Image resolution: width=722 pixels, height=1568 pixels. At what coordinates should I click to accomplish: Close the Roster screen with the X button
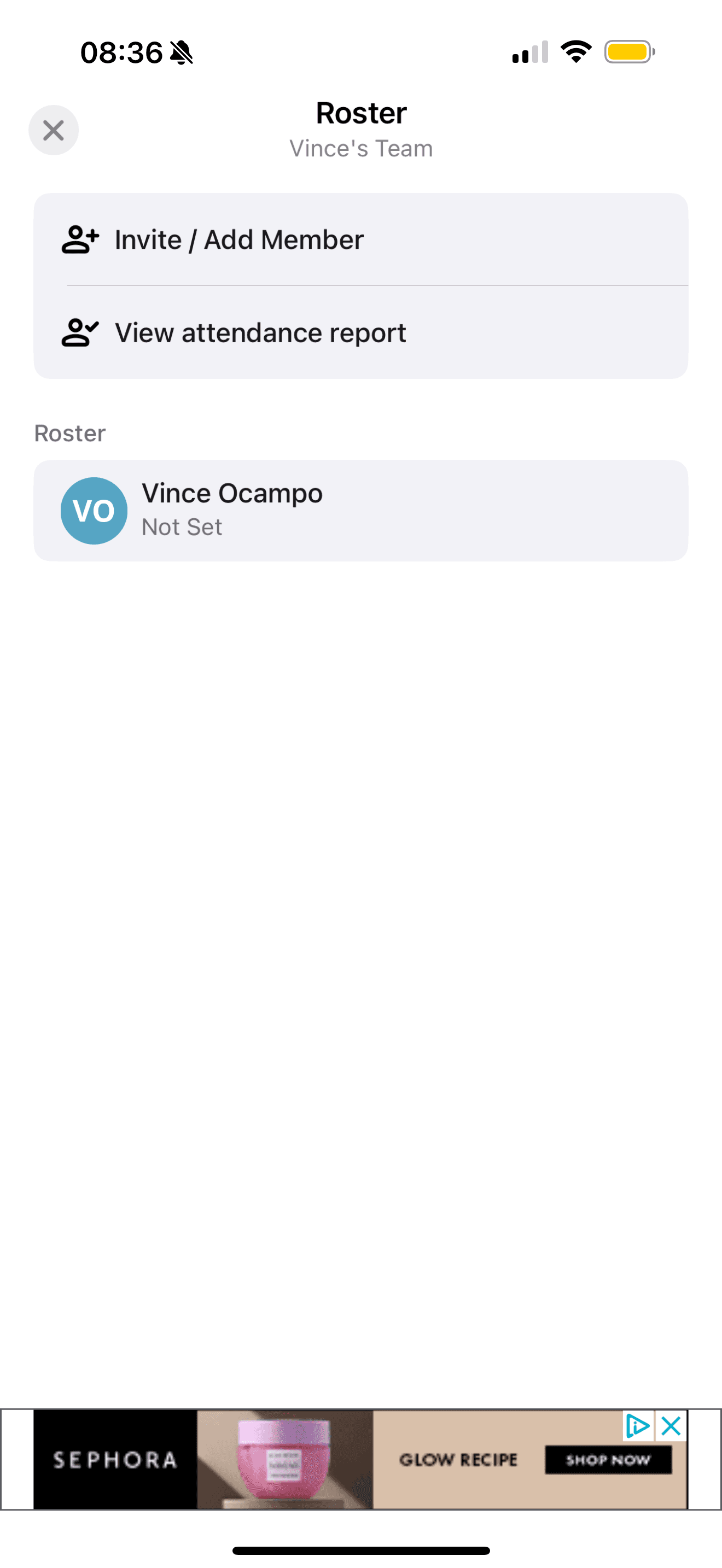[54, 130]
